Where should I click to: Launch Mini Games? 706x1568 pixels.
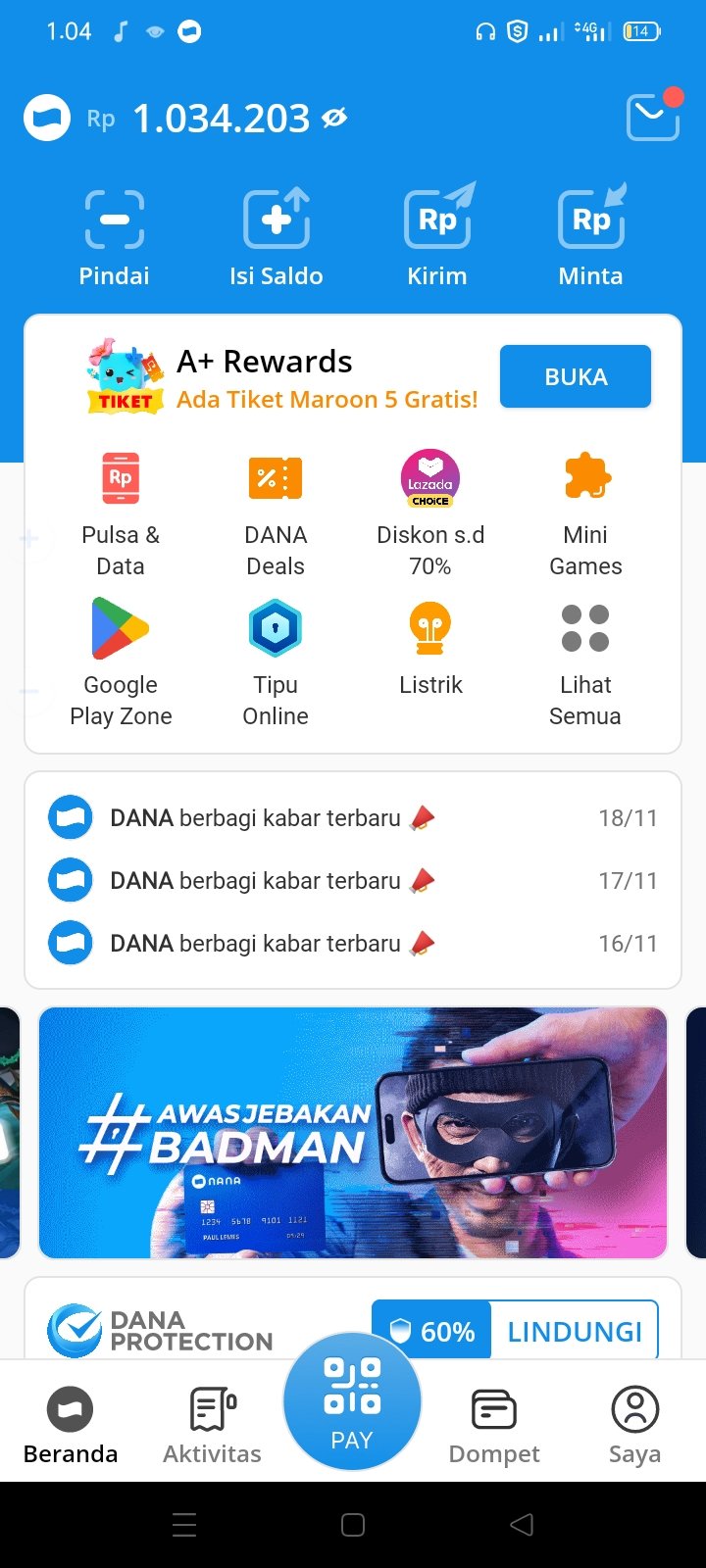585,515
